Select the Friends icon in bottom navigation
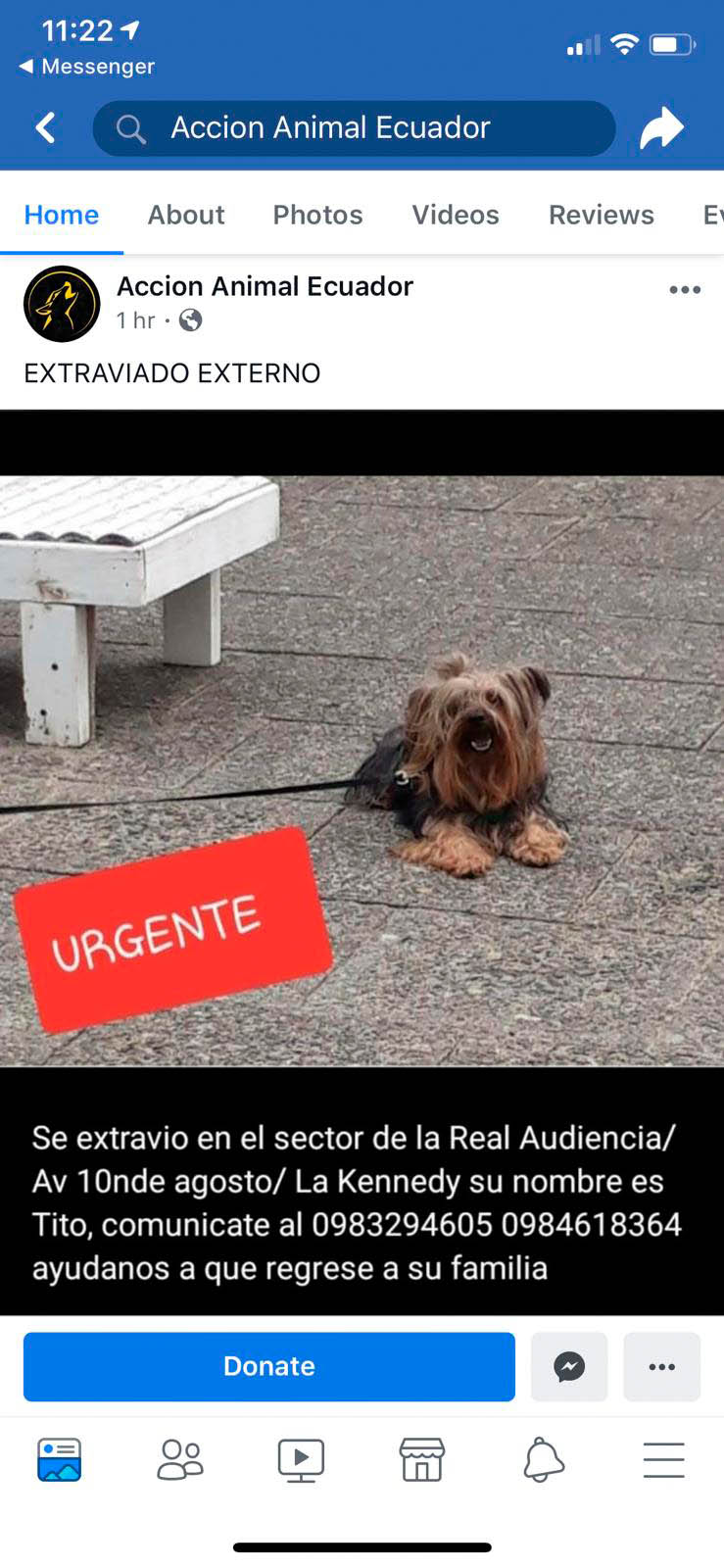 tap(180, 1459)
